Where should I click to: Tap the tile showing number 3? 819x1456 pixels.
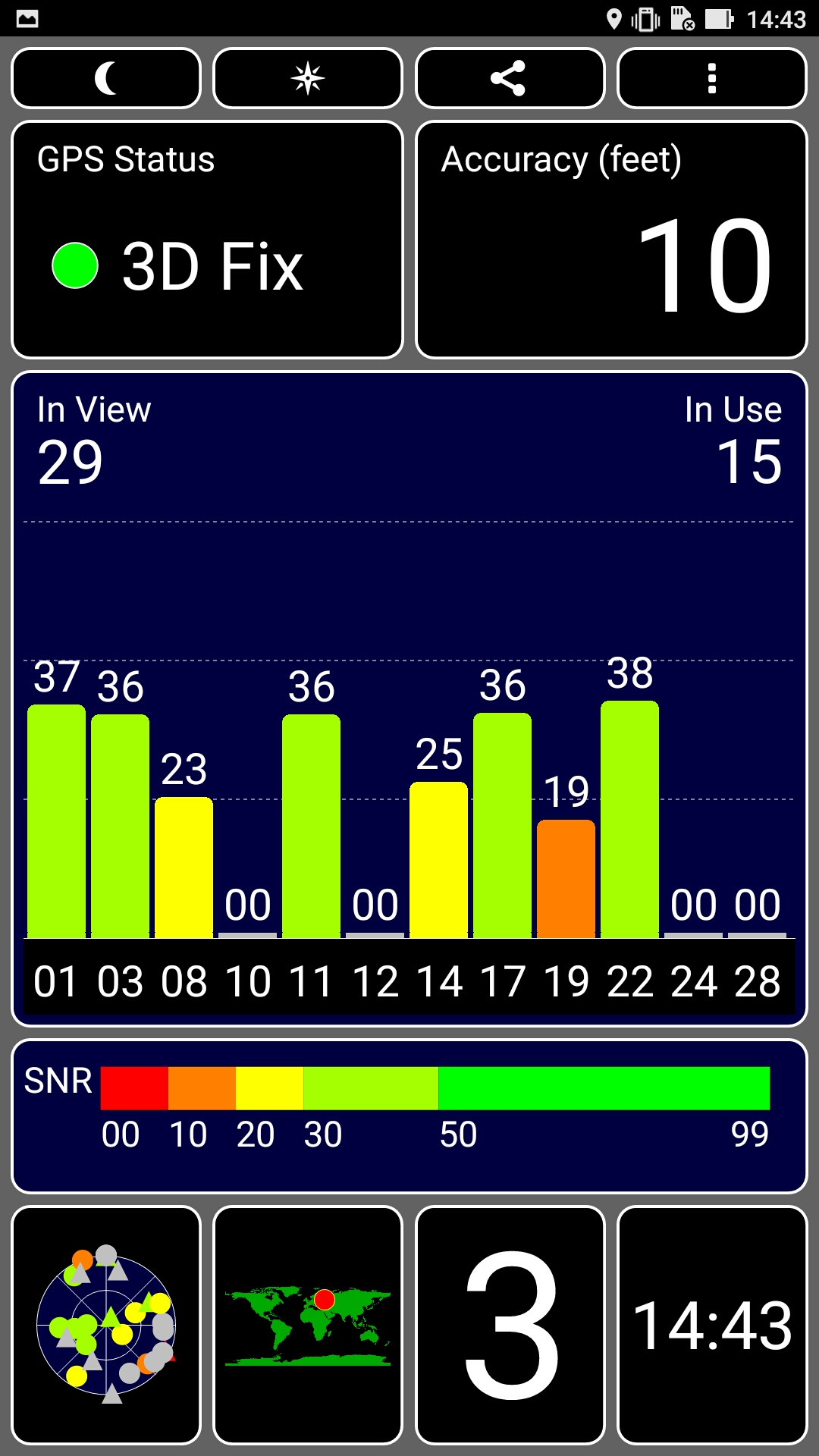point(510,1326)
